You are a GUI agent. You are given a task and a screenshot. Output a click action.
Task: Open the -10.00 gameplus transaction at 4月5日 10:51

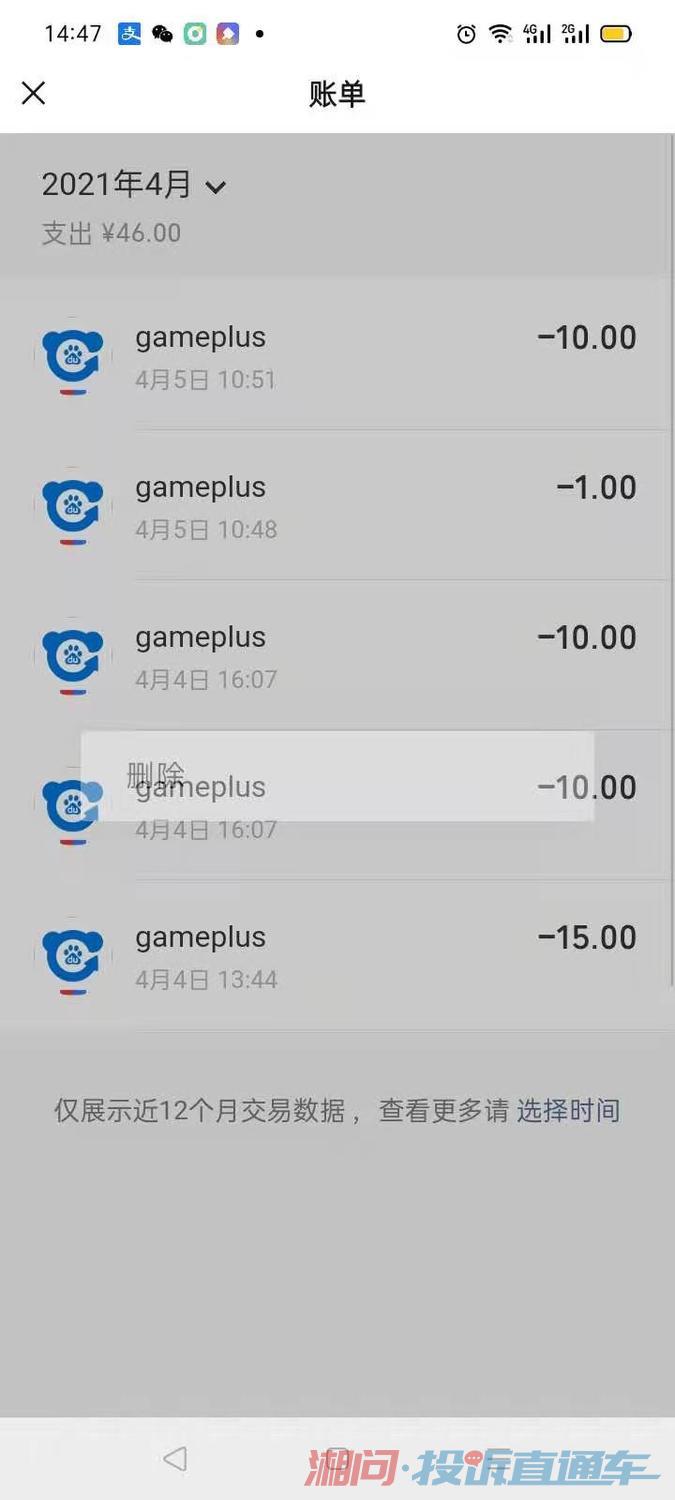pyautogui.click(x=337, y=356)
